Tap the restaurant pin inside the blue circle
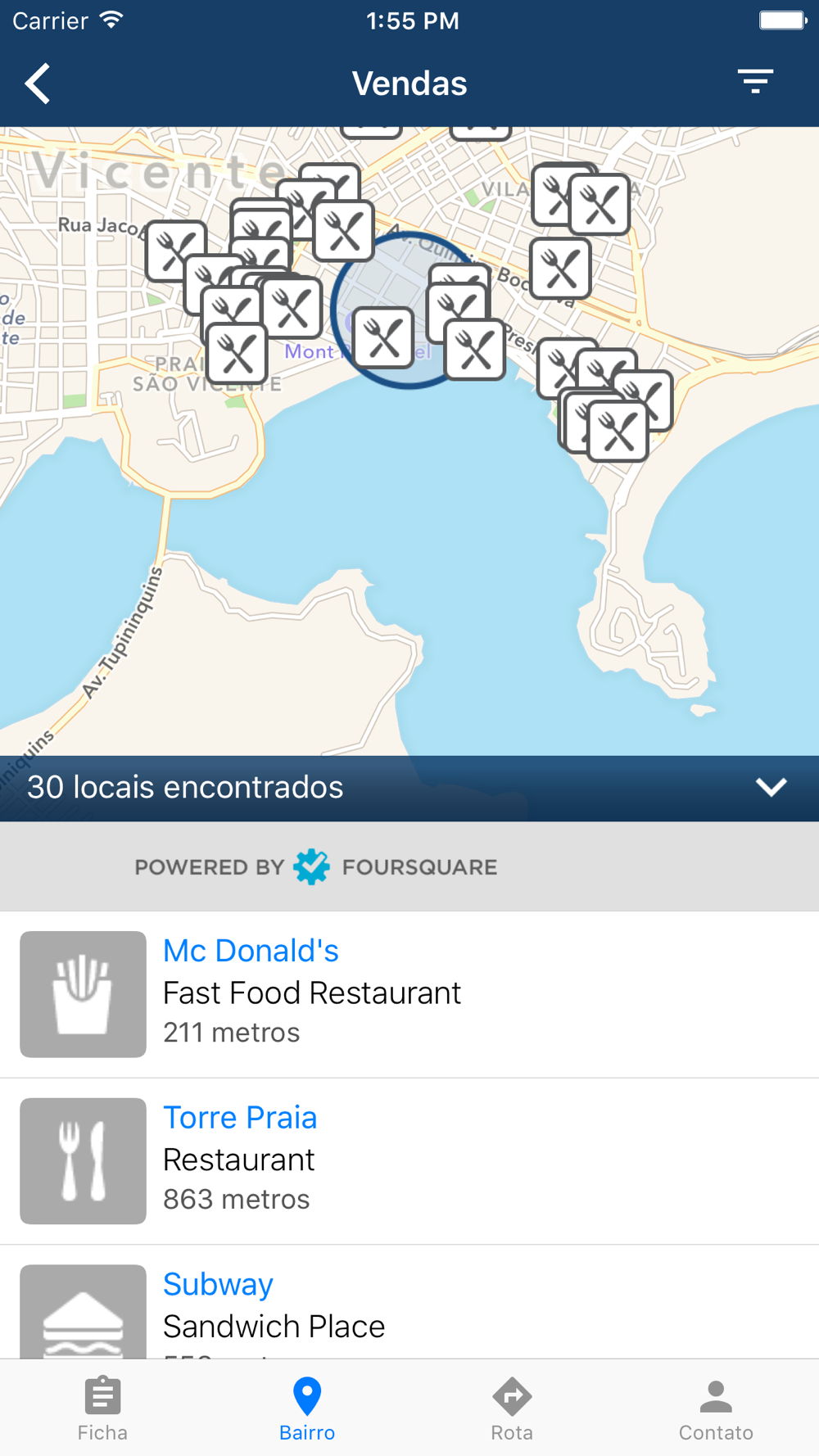The image size is (819, 1456). pyautogui.click(x=383, y=337)
